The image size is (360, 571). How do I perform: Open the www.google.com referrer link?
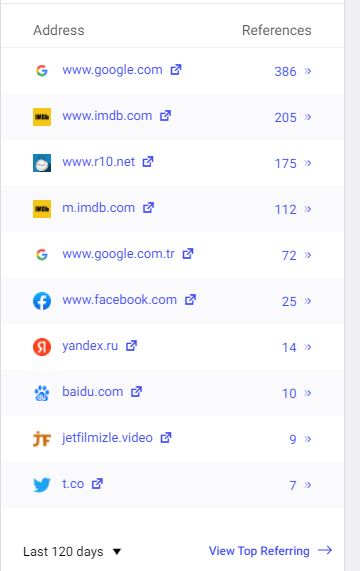click(x=112, y=70)
